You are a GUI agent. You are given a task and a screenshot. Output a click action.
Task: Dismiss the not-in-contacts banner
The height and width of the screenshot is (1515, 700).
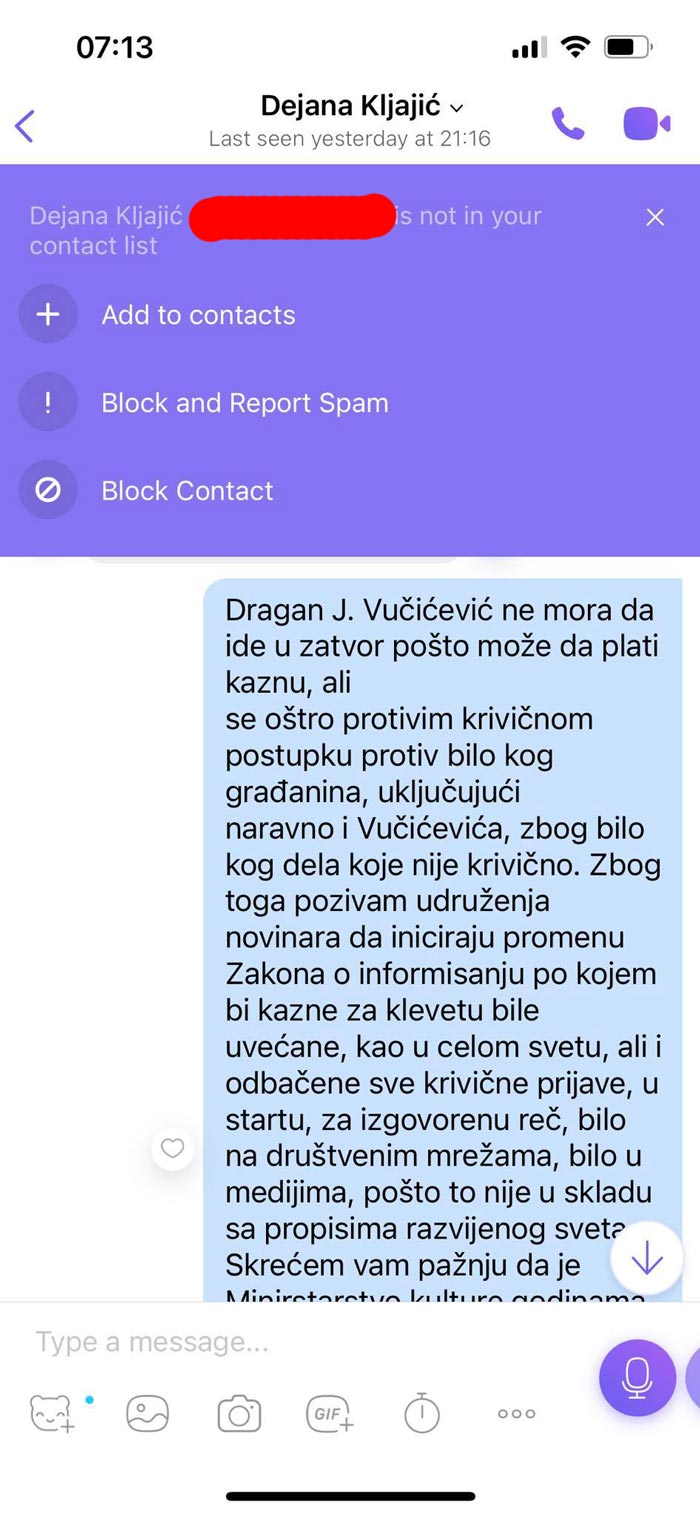click(x=655, y=217)
